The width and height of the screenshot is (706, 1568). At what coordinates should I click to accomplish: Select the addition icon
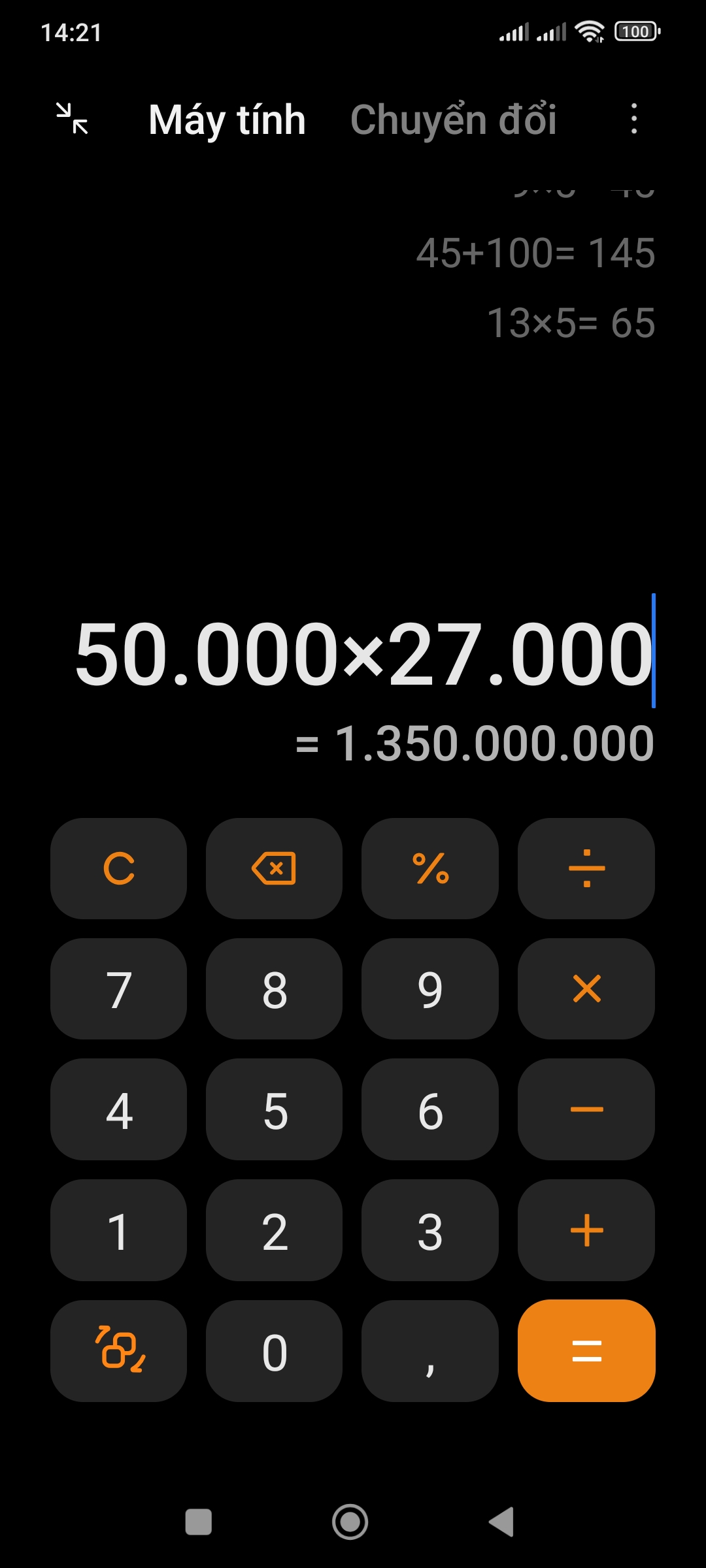point(586,1232)
